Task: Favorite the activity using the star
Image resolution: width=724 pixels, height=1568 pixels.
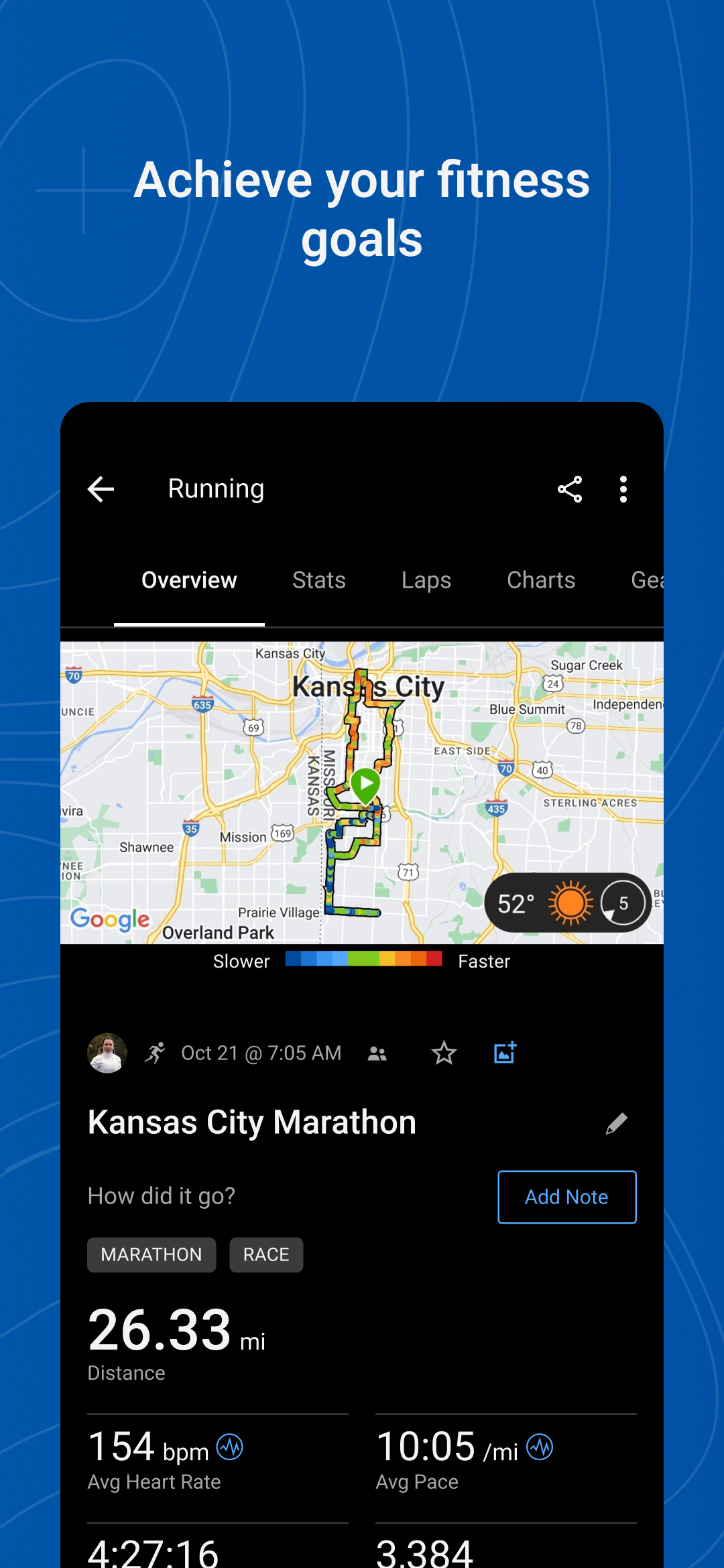Action: click(x=444, y=1053)
